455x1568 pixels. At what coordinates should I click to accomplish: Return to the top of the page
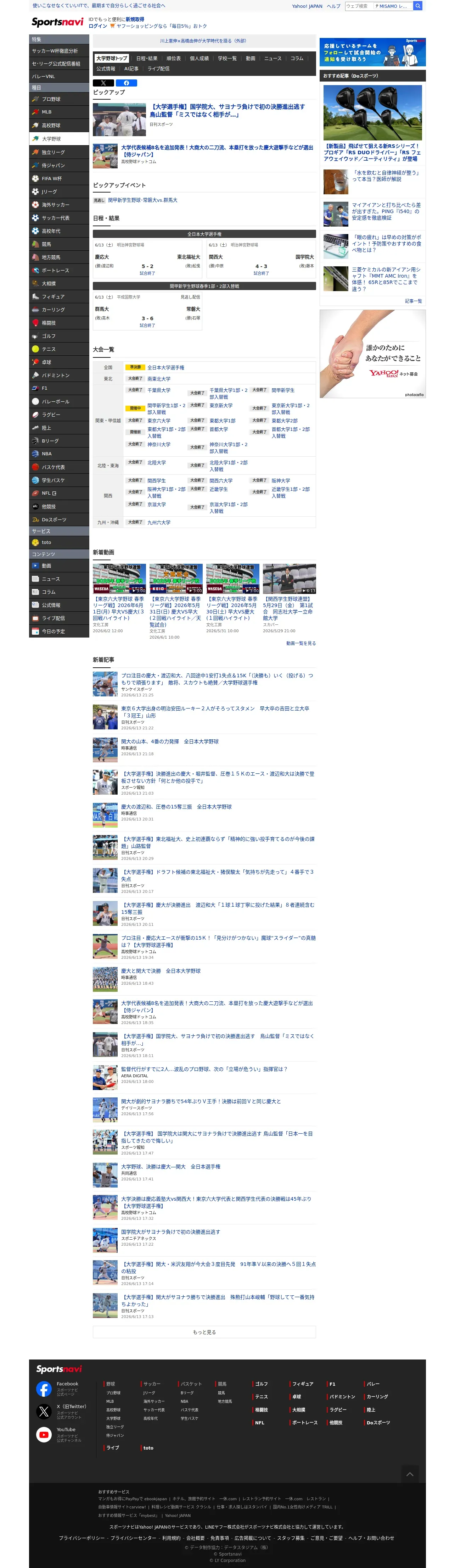tap(409, 1474)
